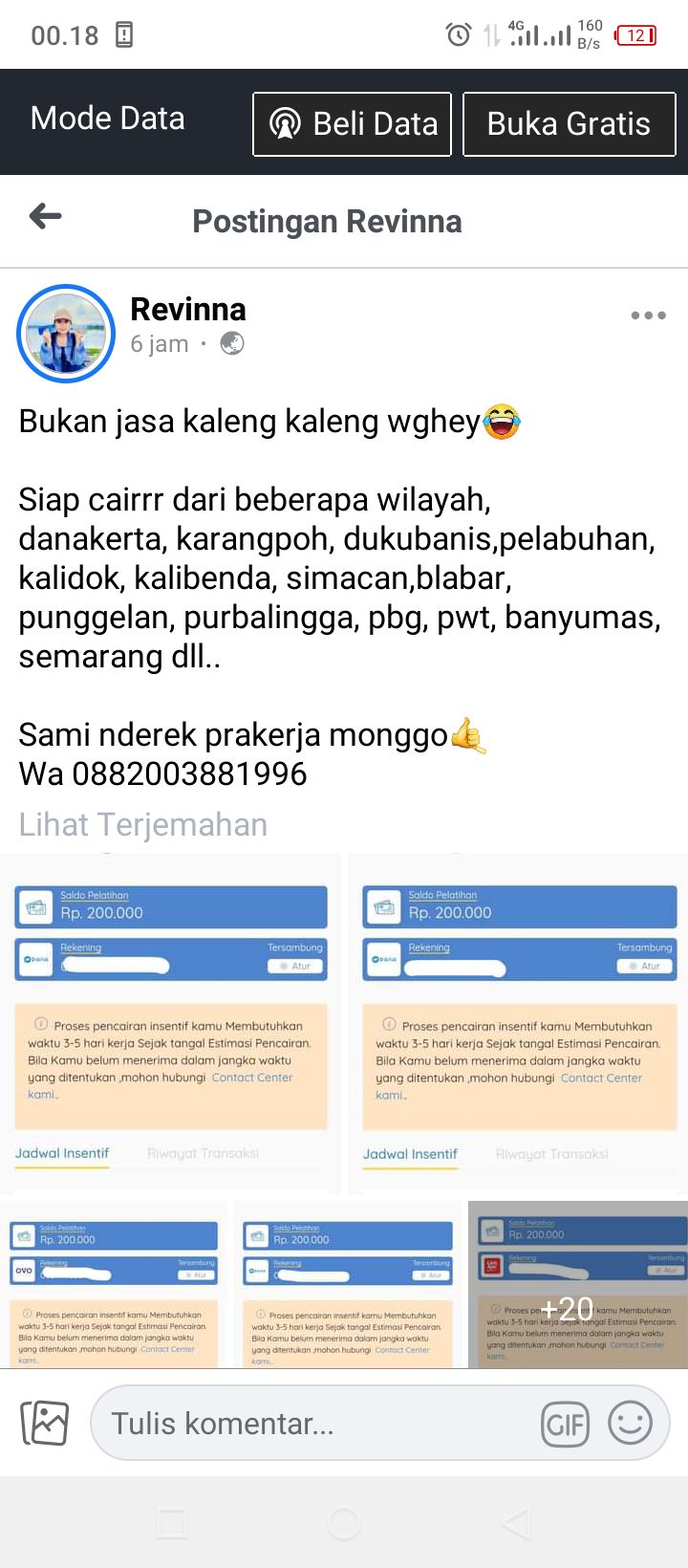
Task: Go back from Postingan Revinna
Action: (45, 218)
